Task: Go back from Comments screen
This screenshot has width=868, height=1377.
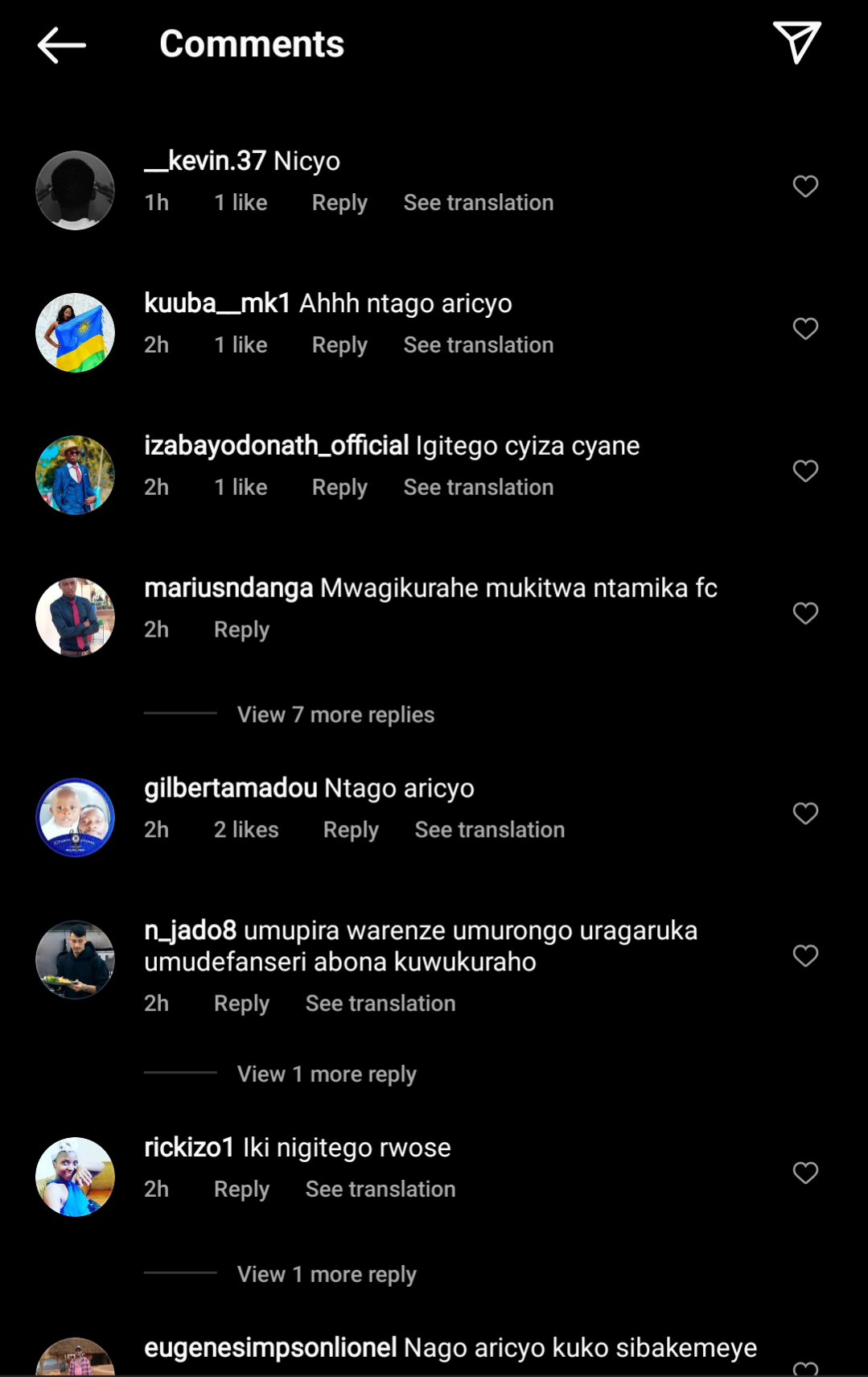Action: coord(61,45)
